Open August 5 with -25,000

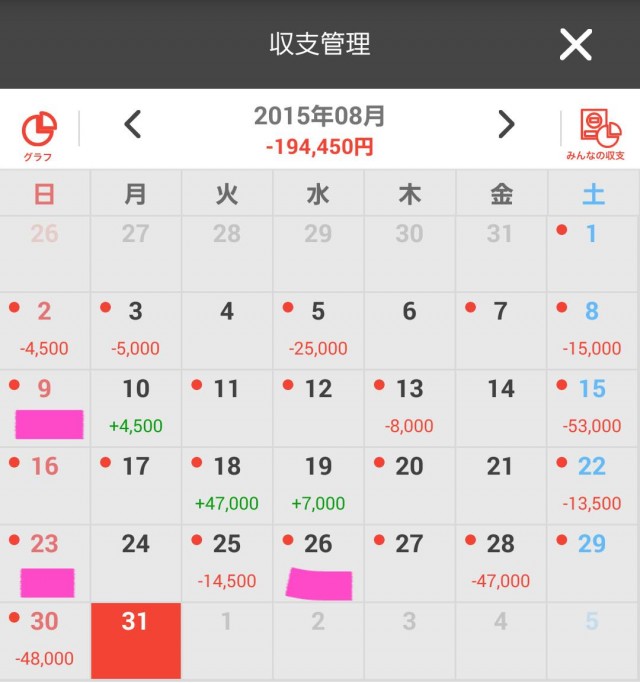[x=318, y=331]
